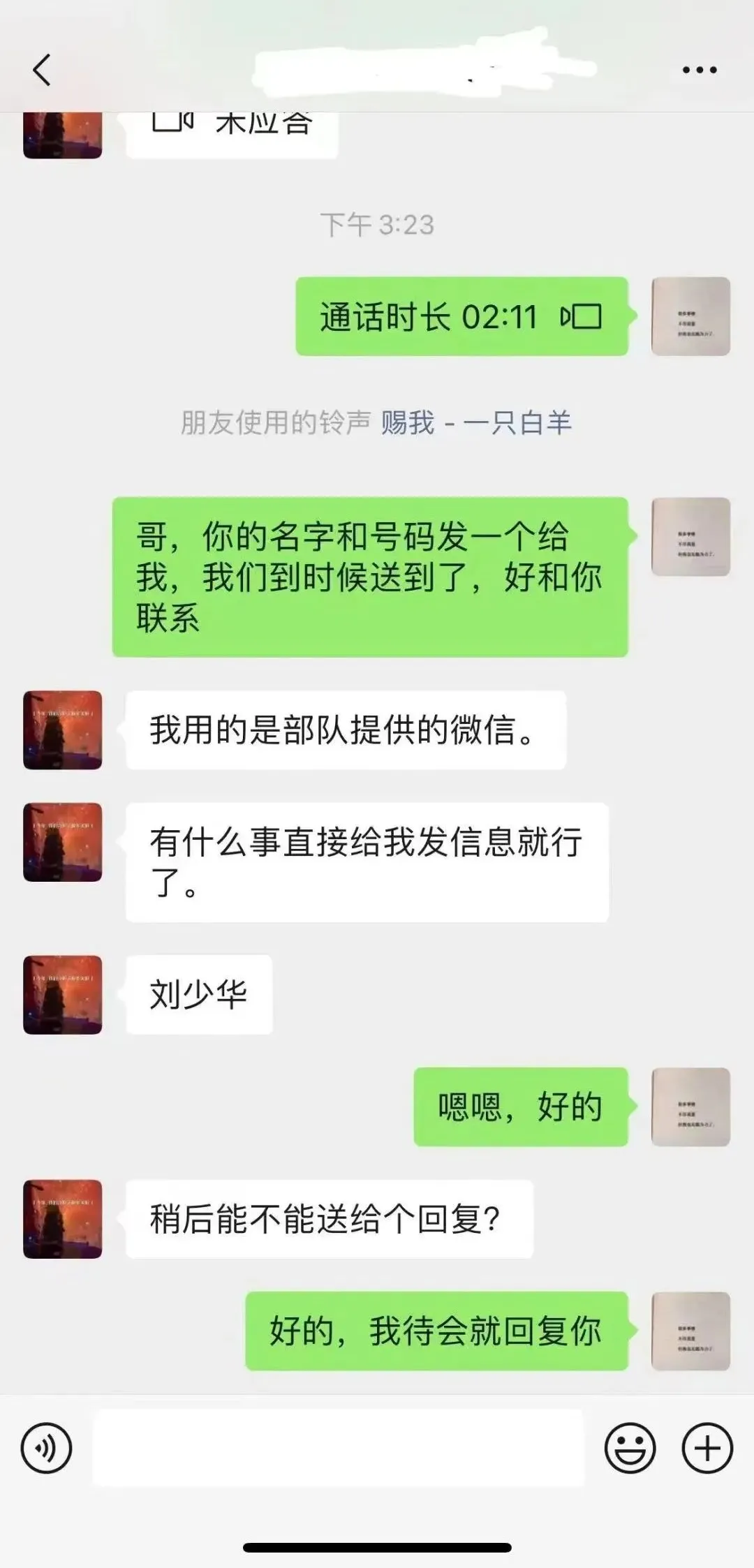Image resolution: width=754 pixels, height=1568 pixels.
Task: Tap the 通话时长 02:11 call record
Action: tap(461, 317)
